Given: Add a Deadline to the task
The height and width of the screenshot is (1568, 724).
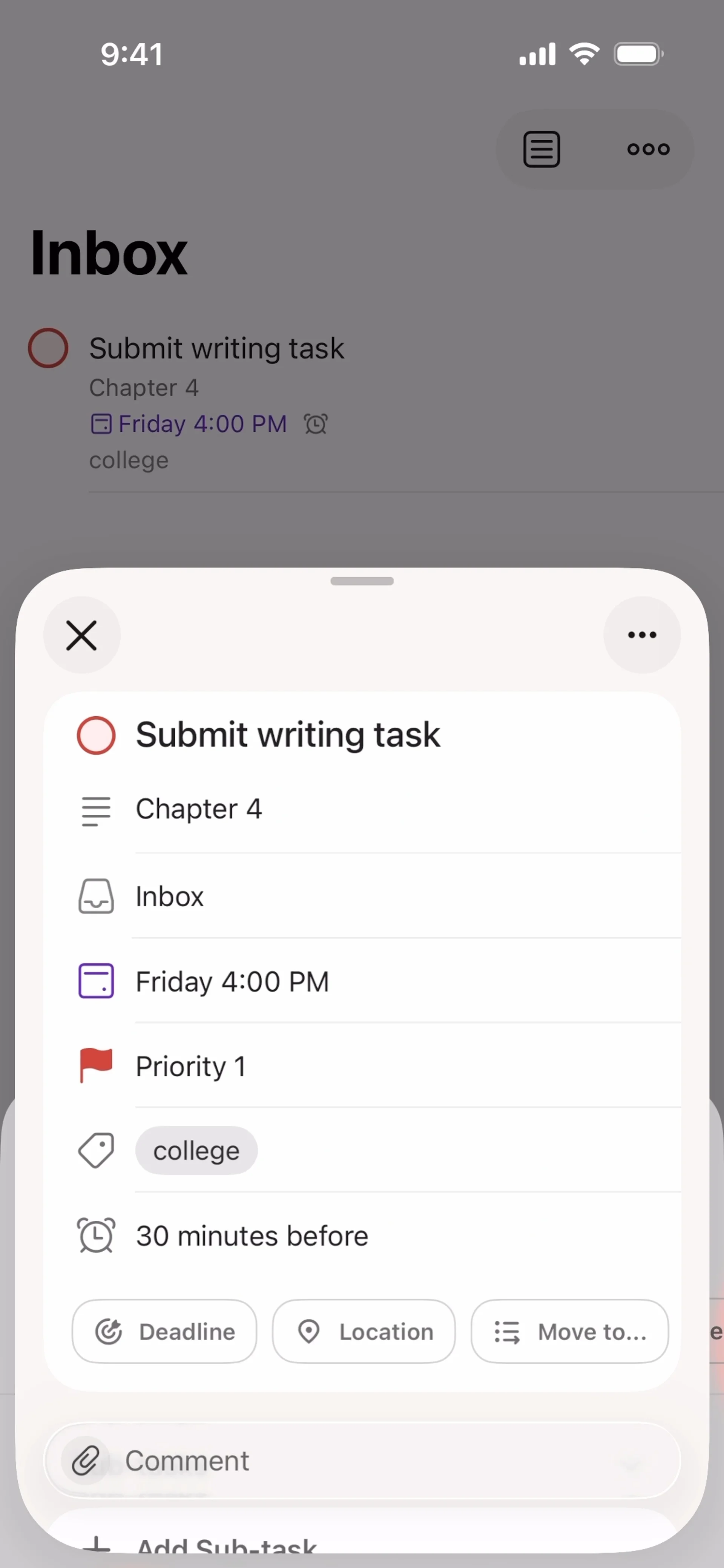Looking at the screenshot, I should pyautogui.click(x=164, y=1331).
